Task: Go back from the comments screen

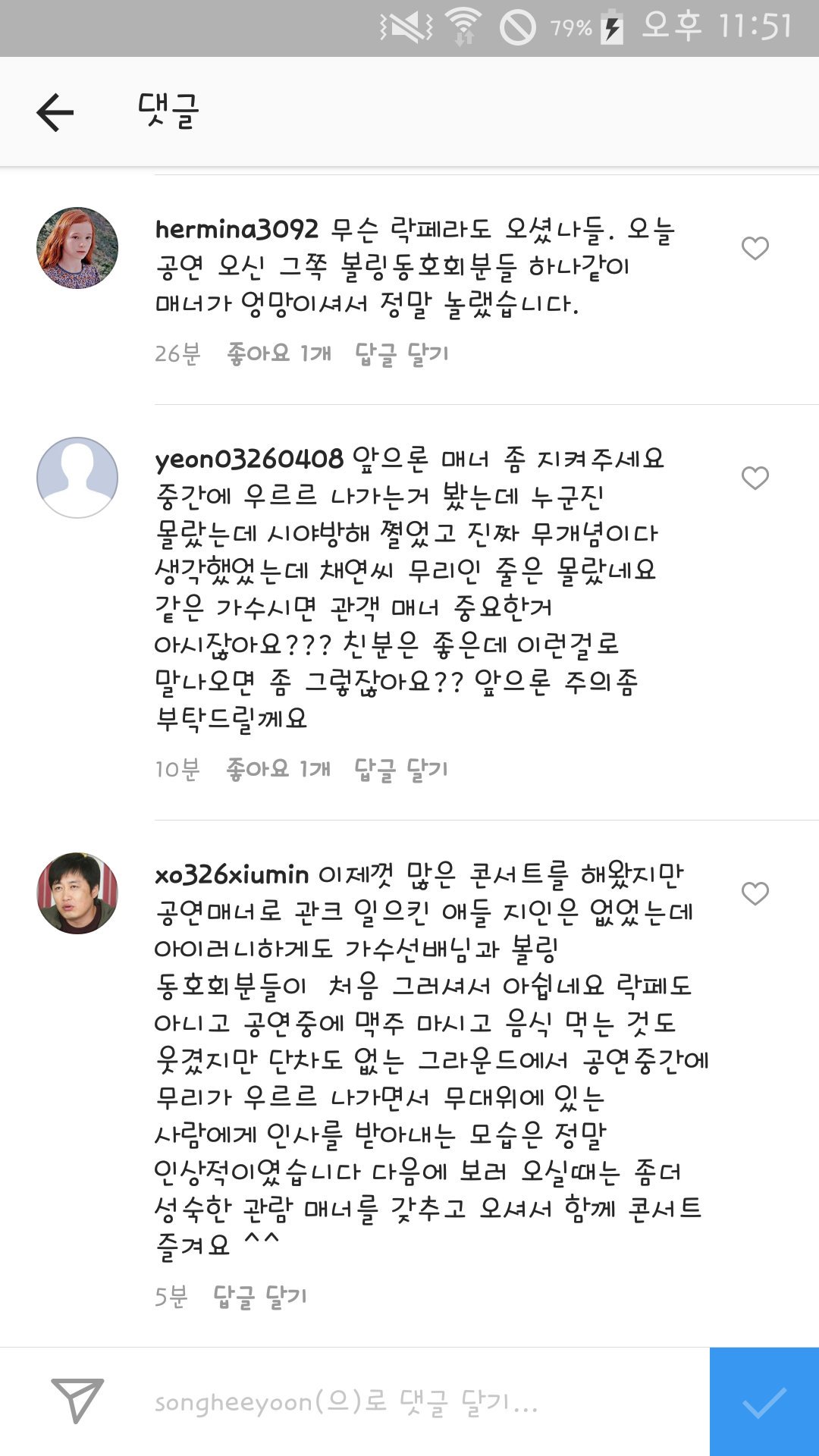Action: (x=55, y=112)
